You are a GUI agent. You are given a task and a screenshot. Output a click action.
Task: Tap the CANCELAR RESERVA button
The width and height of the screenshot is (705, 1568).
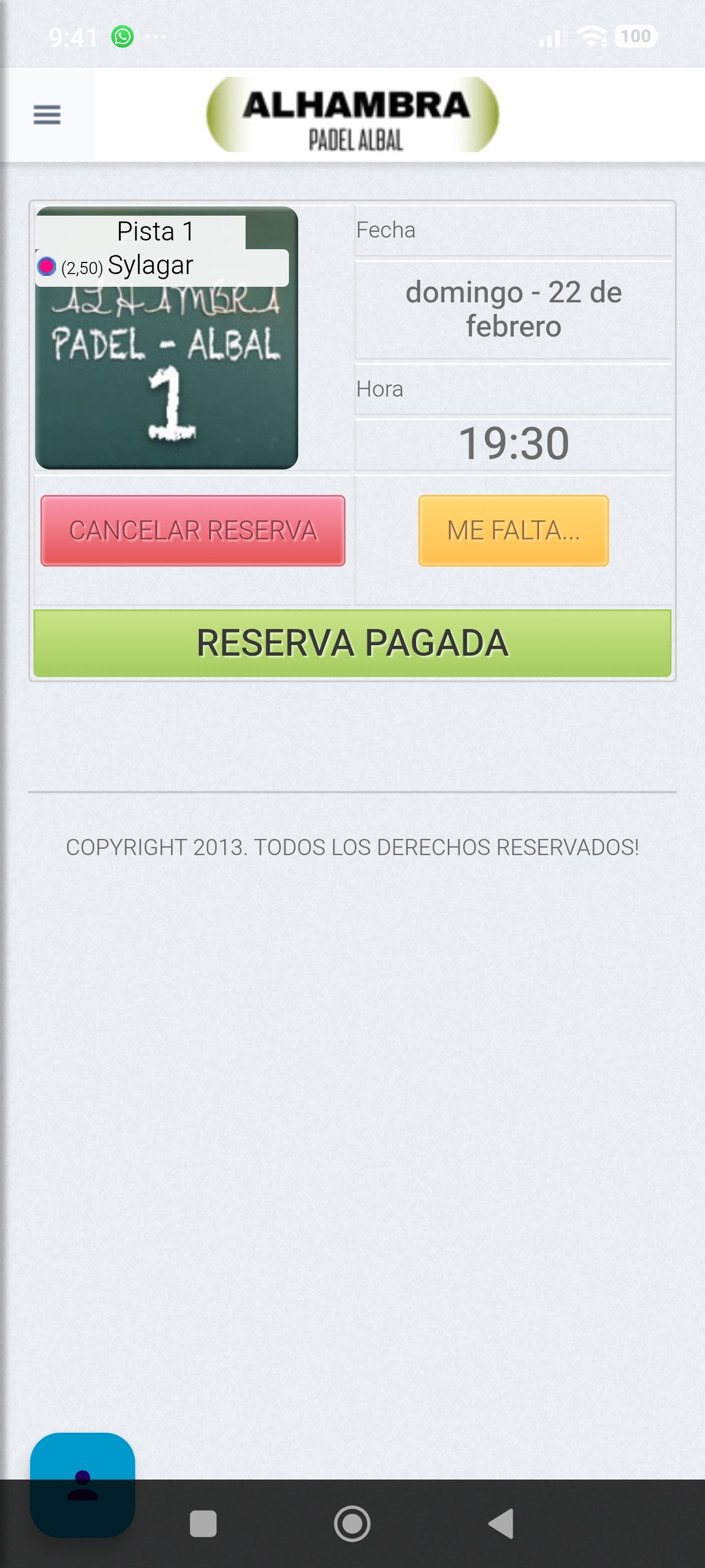[193, 530]
